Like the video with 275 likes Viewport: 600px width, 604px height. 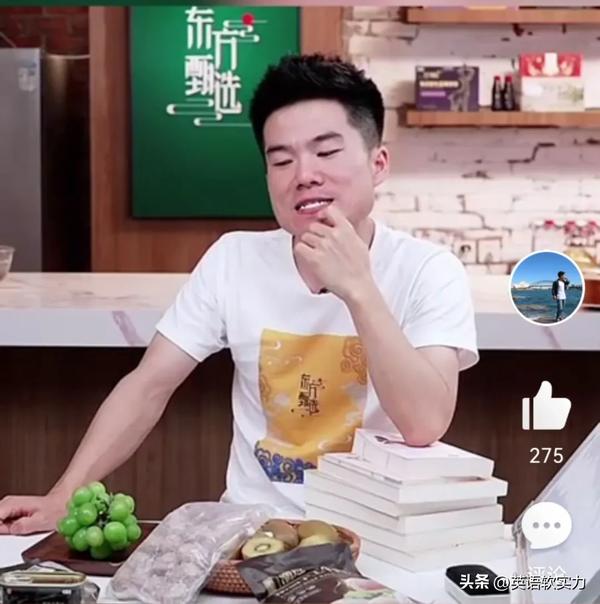546,408
